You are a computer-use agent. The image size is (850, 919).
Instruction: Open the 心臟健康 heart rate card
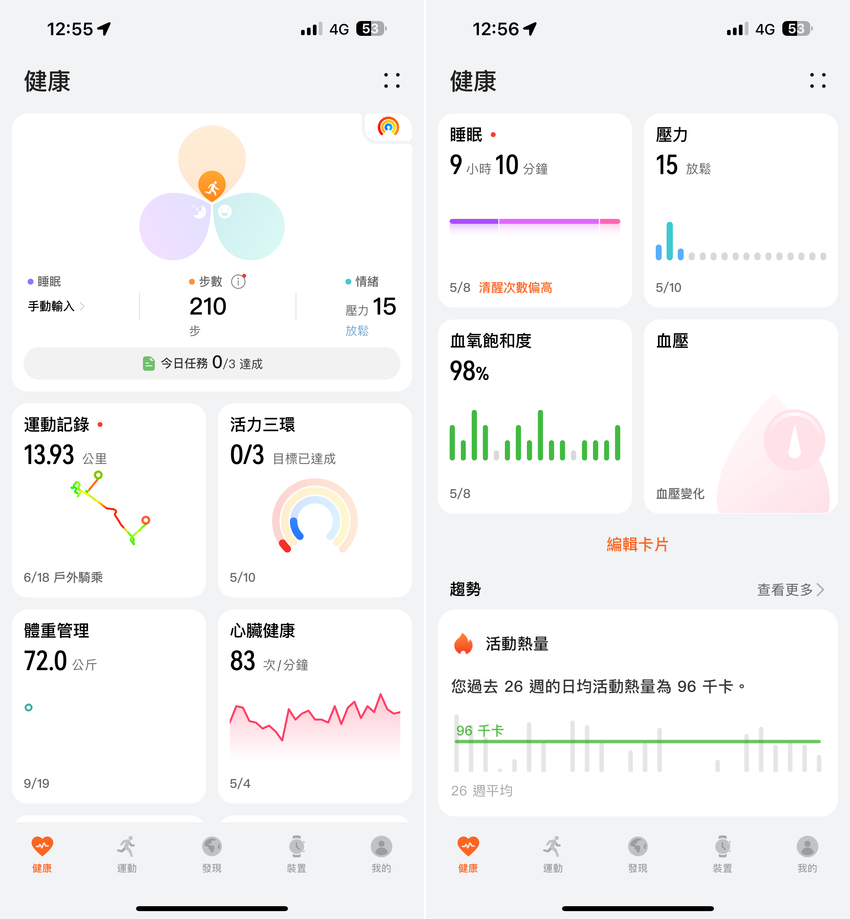coord(314,706)
